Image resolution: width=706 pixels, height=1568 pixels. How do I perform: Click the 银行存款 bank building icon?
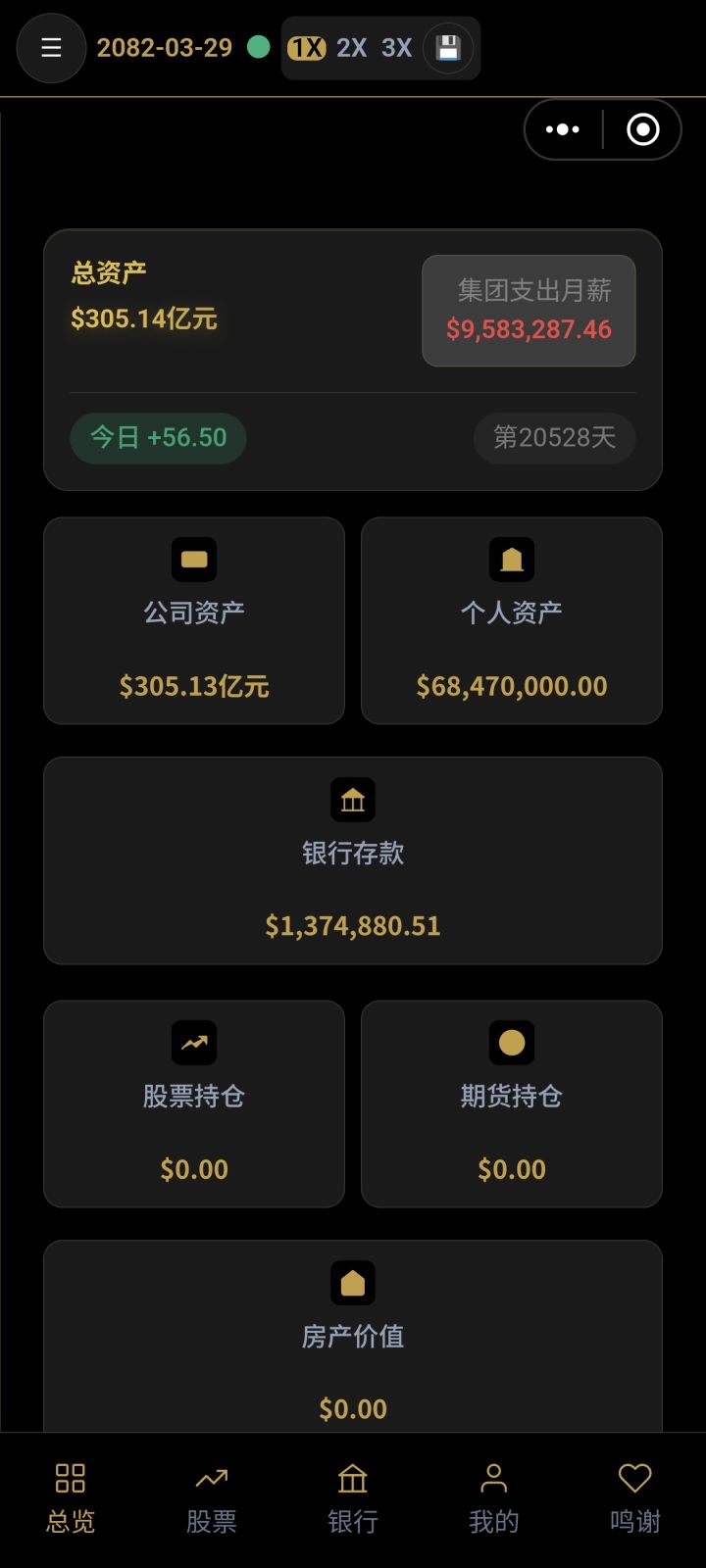tap(352, 800)
